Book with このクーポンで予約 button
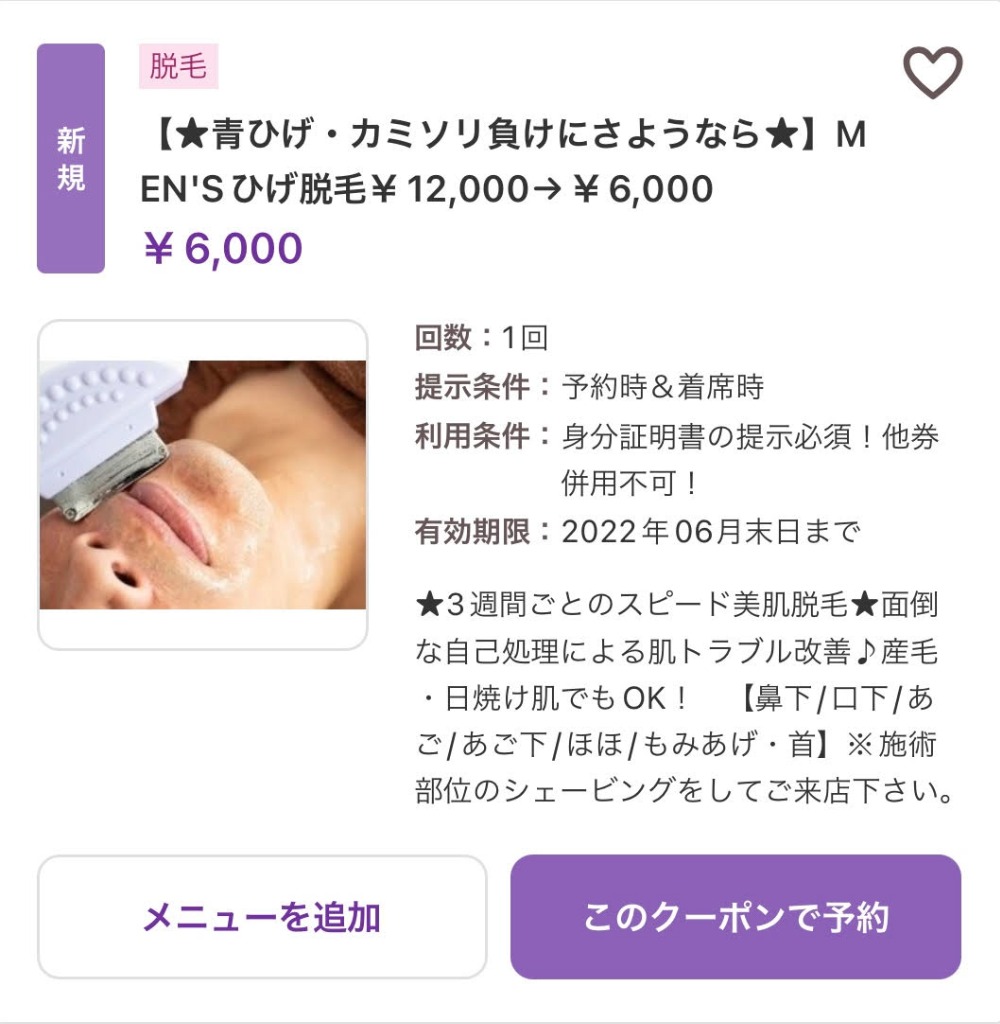Image resolution: width=1000 pixels, height=1024 pixels. point(735,916)
